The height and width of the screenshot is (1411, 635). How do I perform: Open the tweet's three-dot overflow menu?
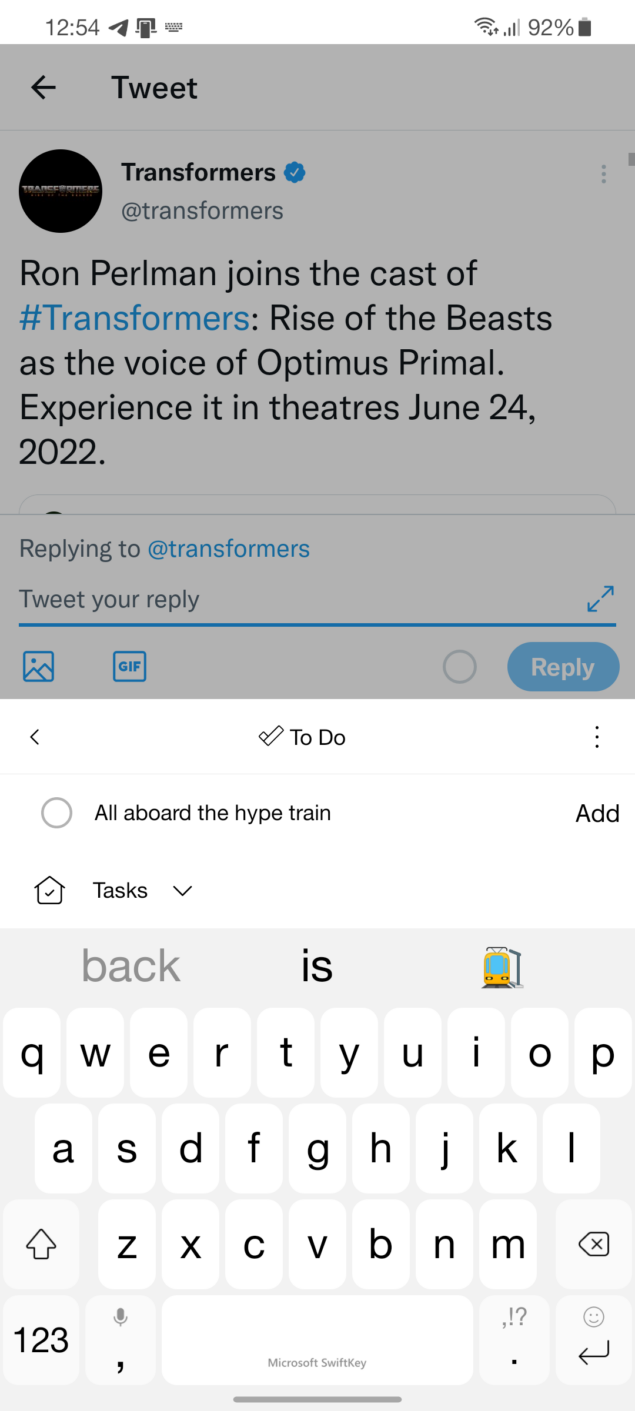coord(603,174)
